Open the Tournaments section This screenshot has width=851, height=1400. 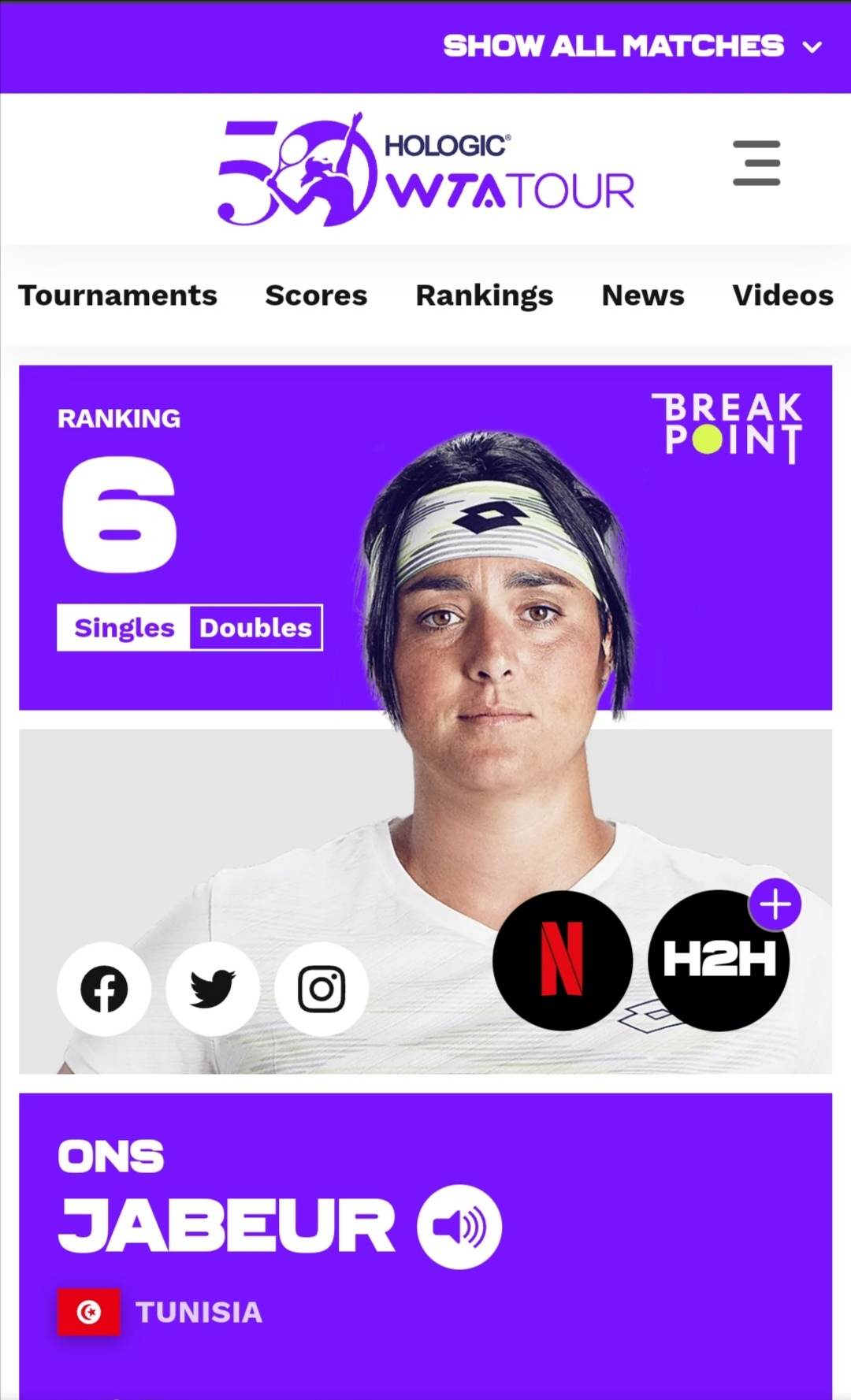117,295
